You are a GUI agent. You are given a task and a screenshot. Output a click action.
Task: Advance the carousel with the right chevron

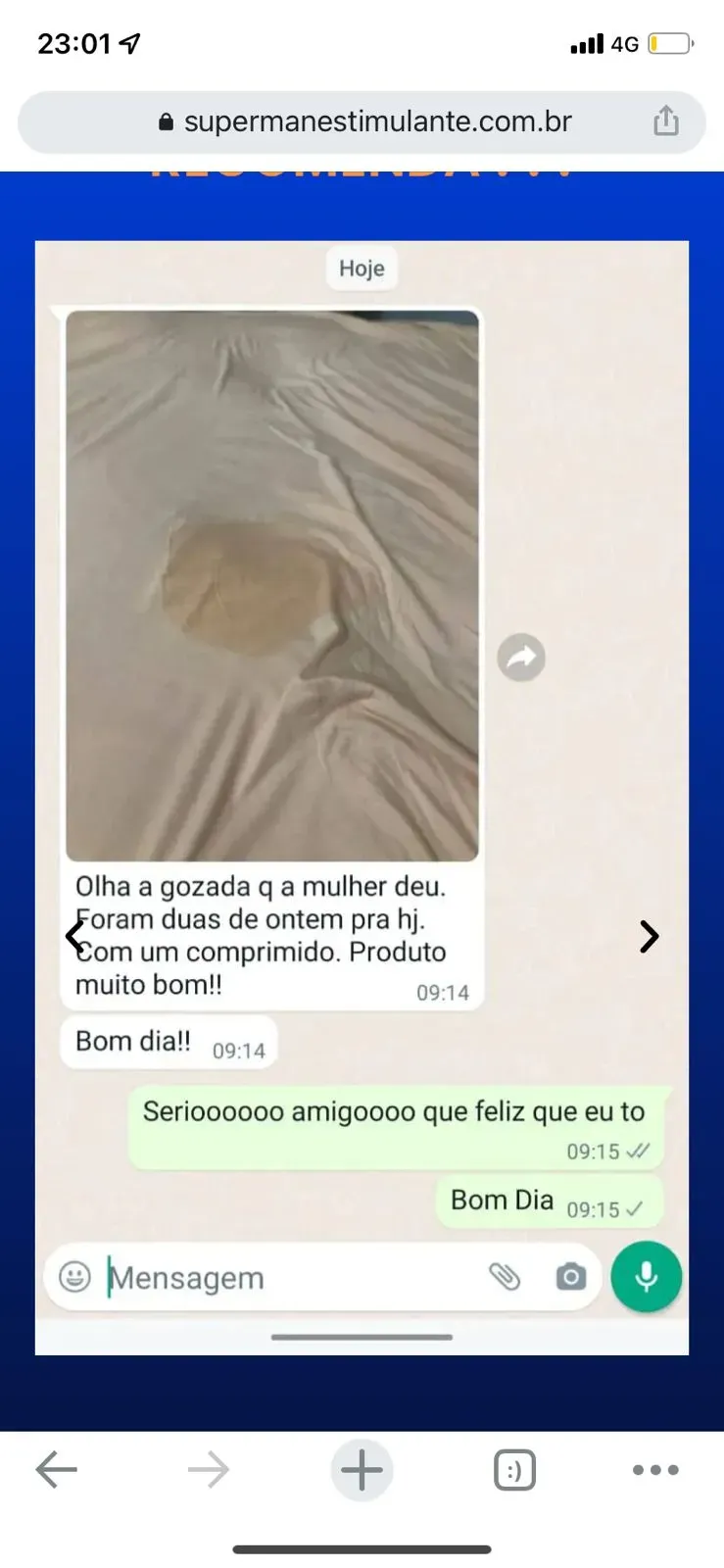pyautogui.click(x=649, y=937)
